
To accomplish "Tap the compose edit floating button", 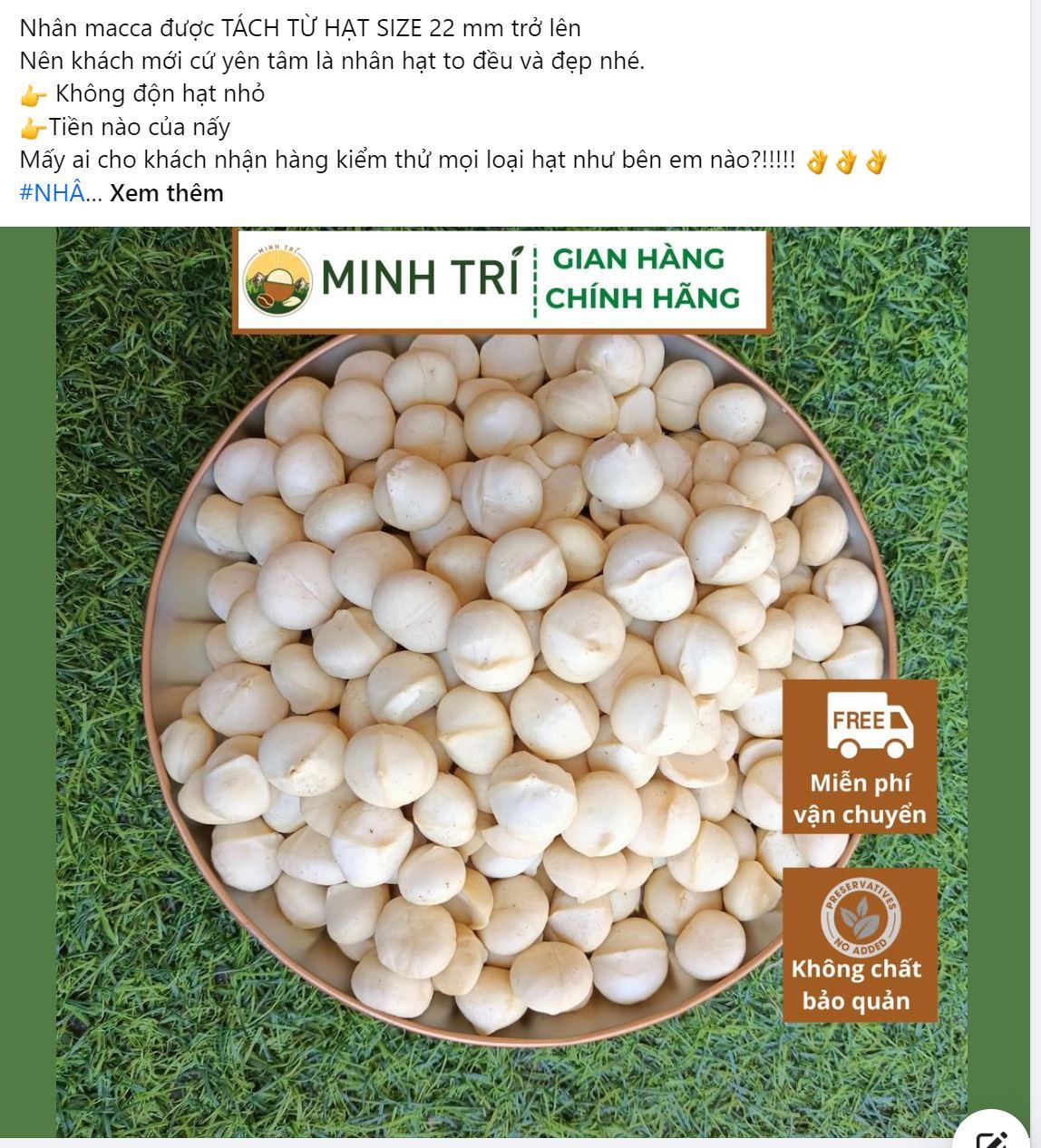I will click(993, 1135).
